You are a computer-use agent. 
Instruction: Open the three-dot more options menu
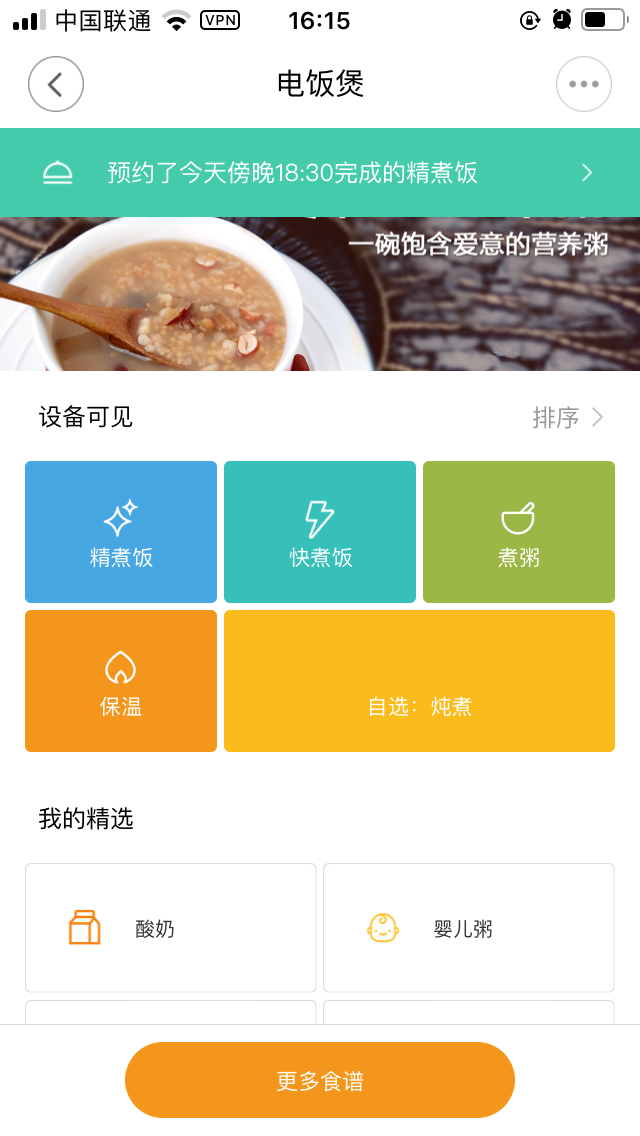(583, 84)
